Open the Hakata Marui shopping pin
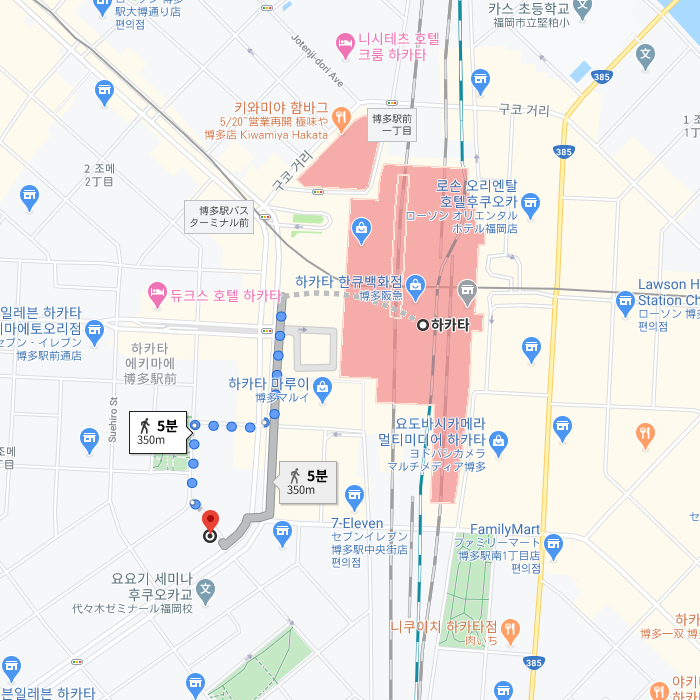700x700 pixels. (x=322, y=386)
